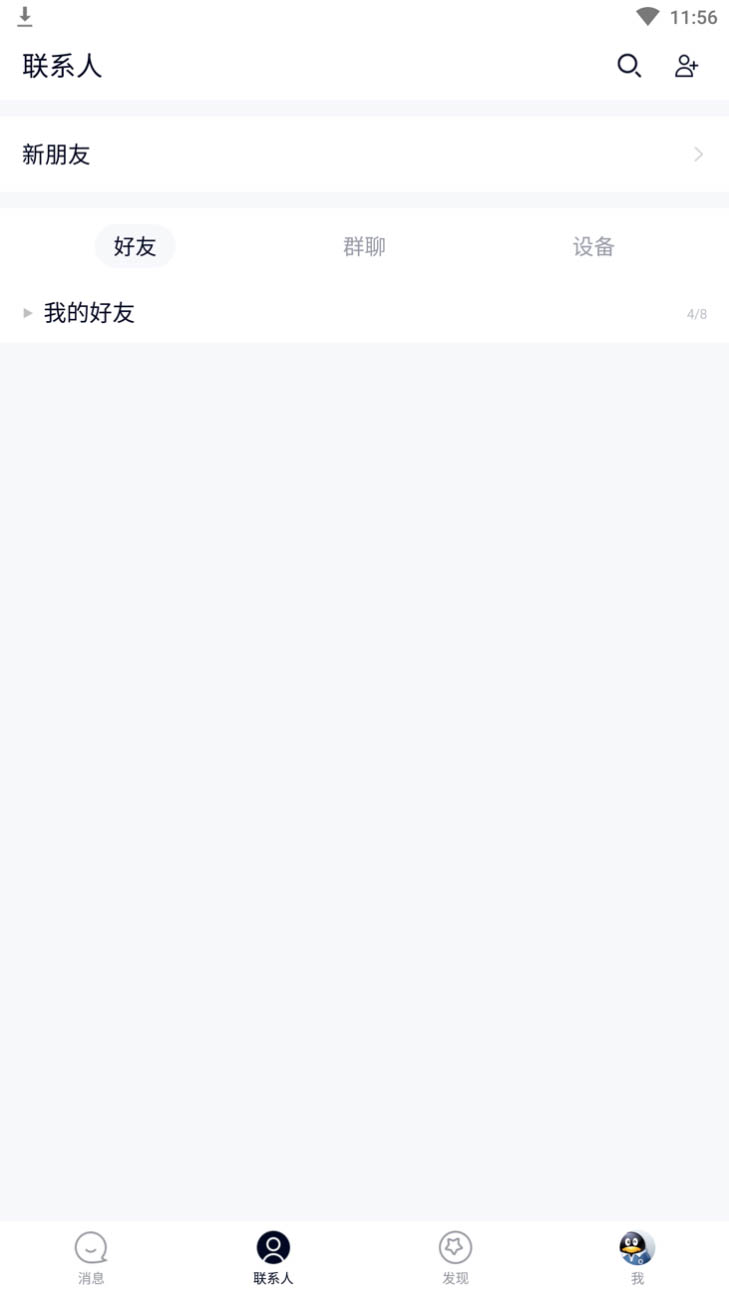Tap the 消息 message bubble icon
Viewport: 729px width, 1296px height.
pyautogui.click(x=91, y=1247)
